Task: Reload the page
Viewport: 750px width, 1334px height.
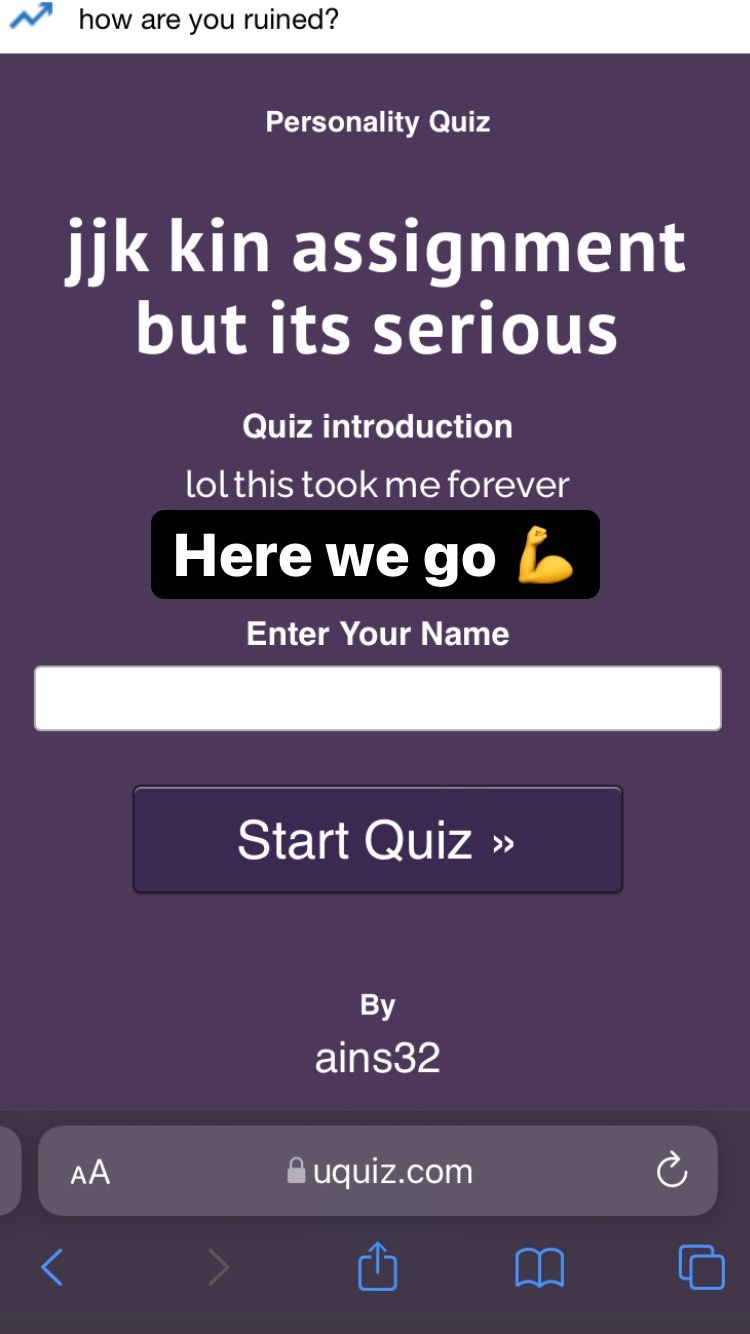Action: pos(672,1171)
